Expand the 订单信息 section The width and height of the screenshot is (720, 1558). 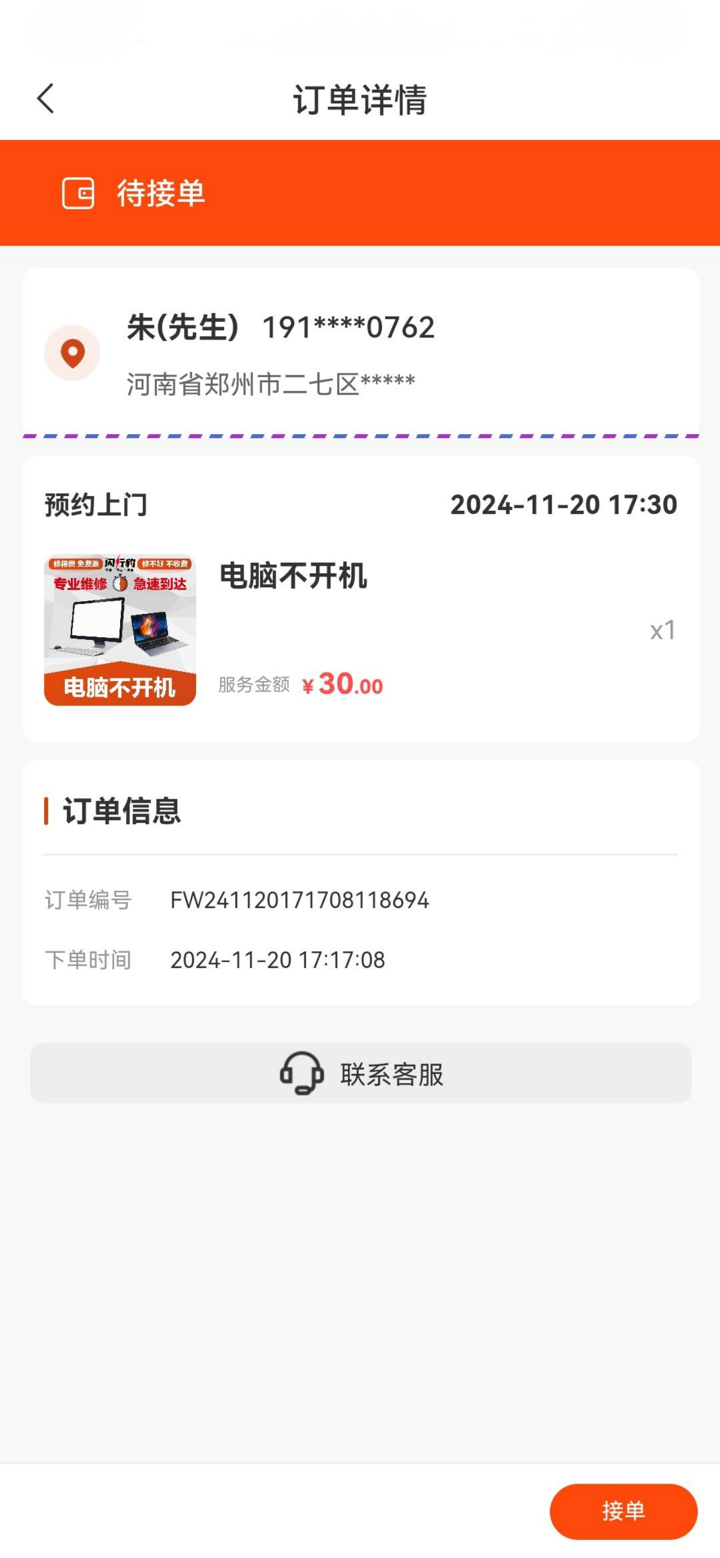tap(120, 811)
